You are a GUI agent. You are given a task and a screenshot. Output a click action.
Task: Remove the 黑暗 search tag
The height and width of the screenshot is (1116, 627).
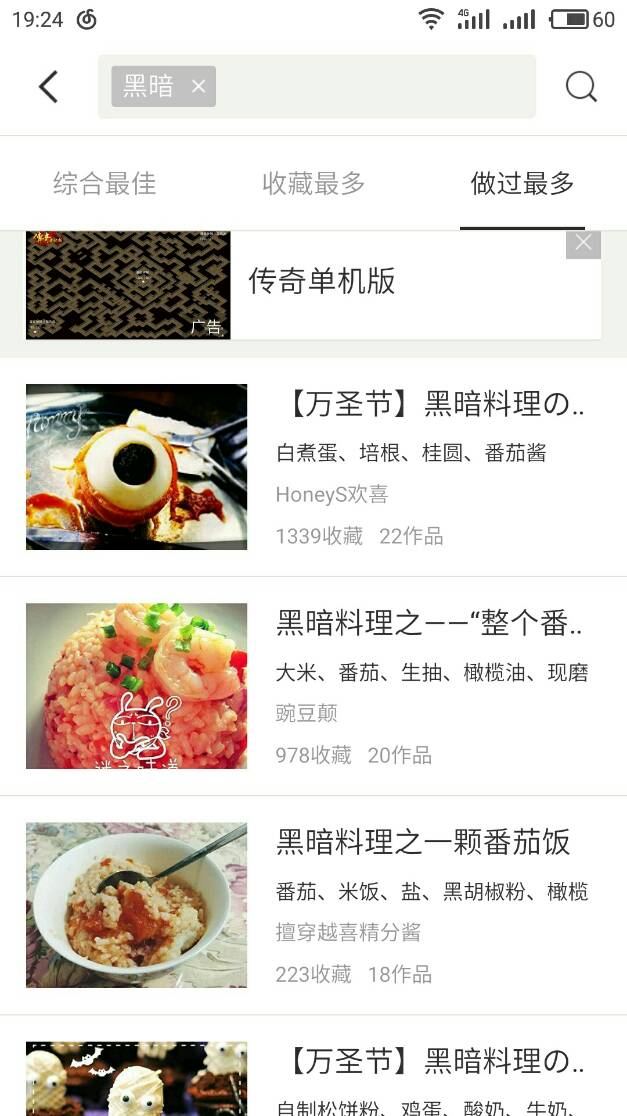pos(198,87)
